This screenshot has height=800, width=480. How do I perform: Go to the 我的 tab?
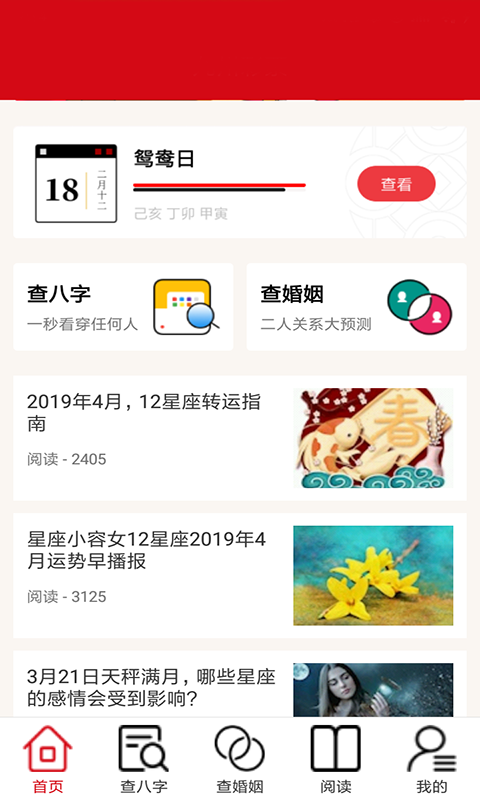(432, 759)
